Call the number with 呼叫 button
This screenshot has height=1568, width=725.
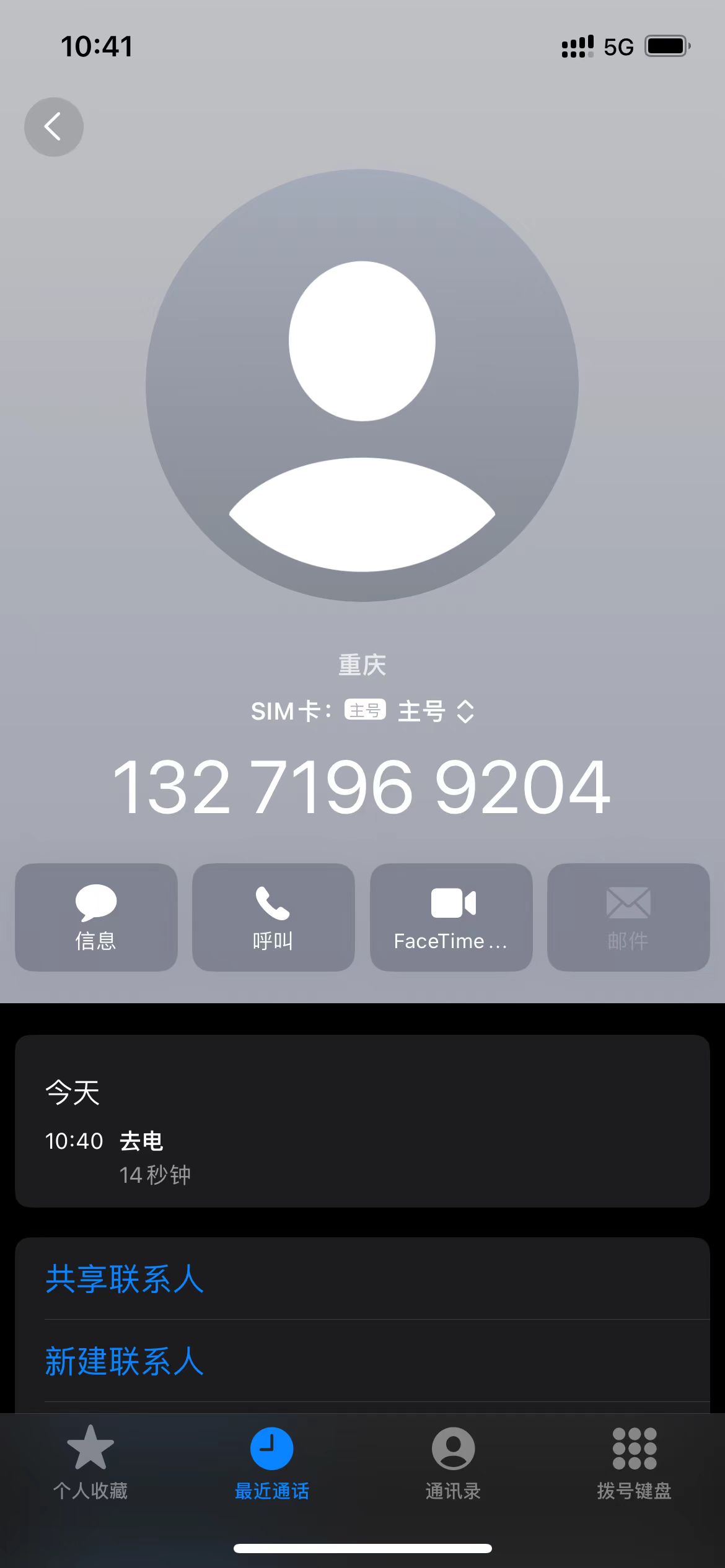[x=273, y=917]
